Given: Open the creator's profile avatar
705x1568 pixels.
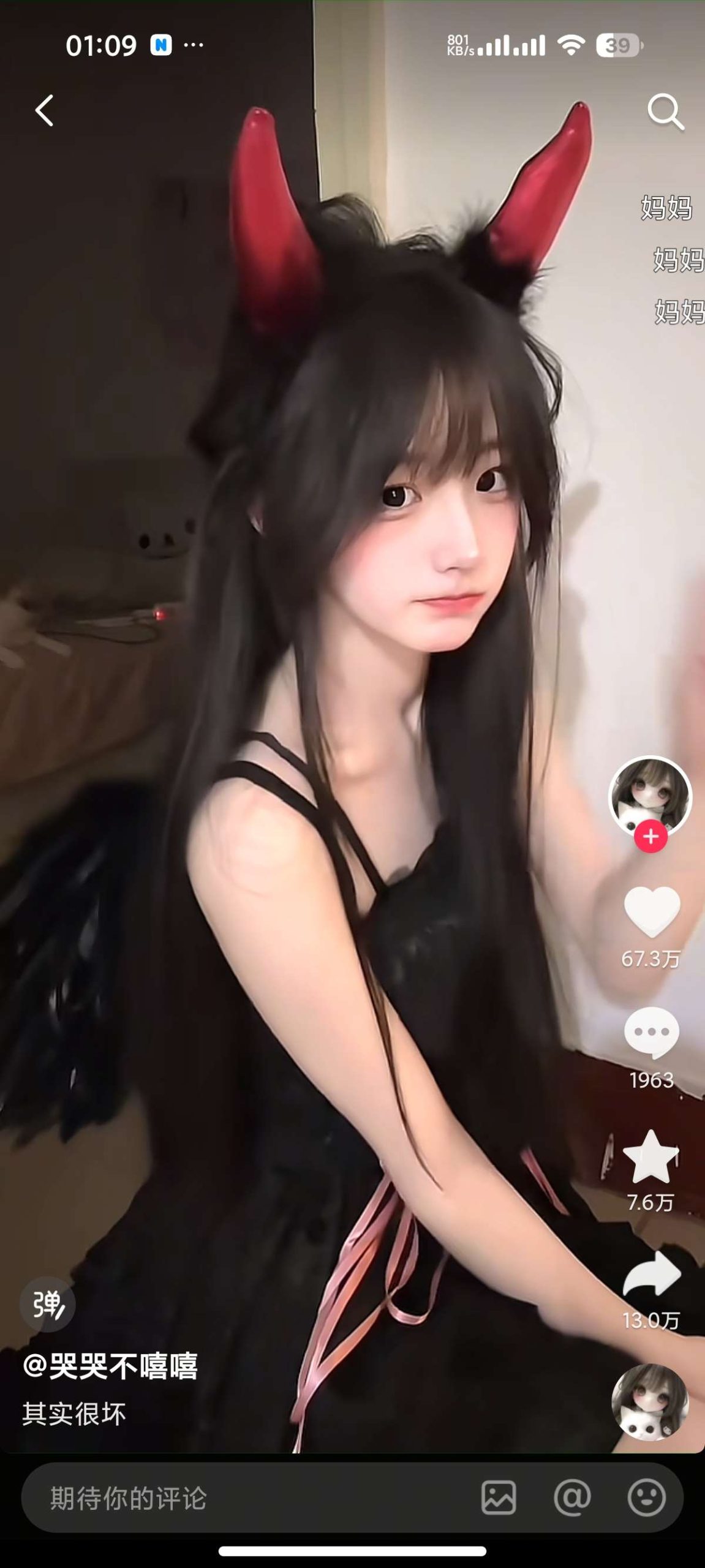Looking at the screenshot, I should pos(650,796).
